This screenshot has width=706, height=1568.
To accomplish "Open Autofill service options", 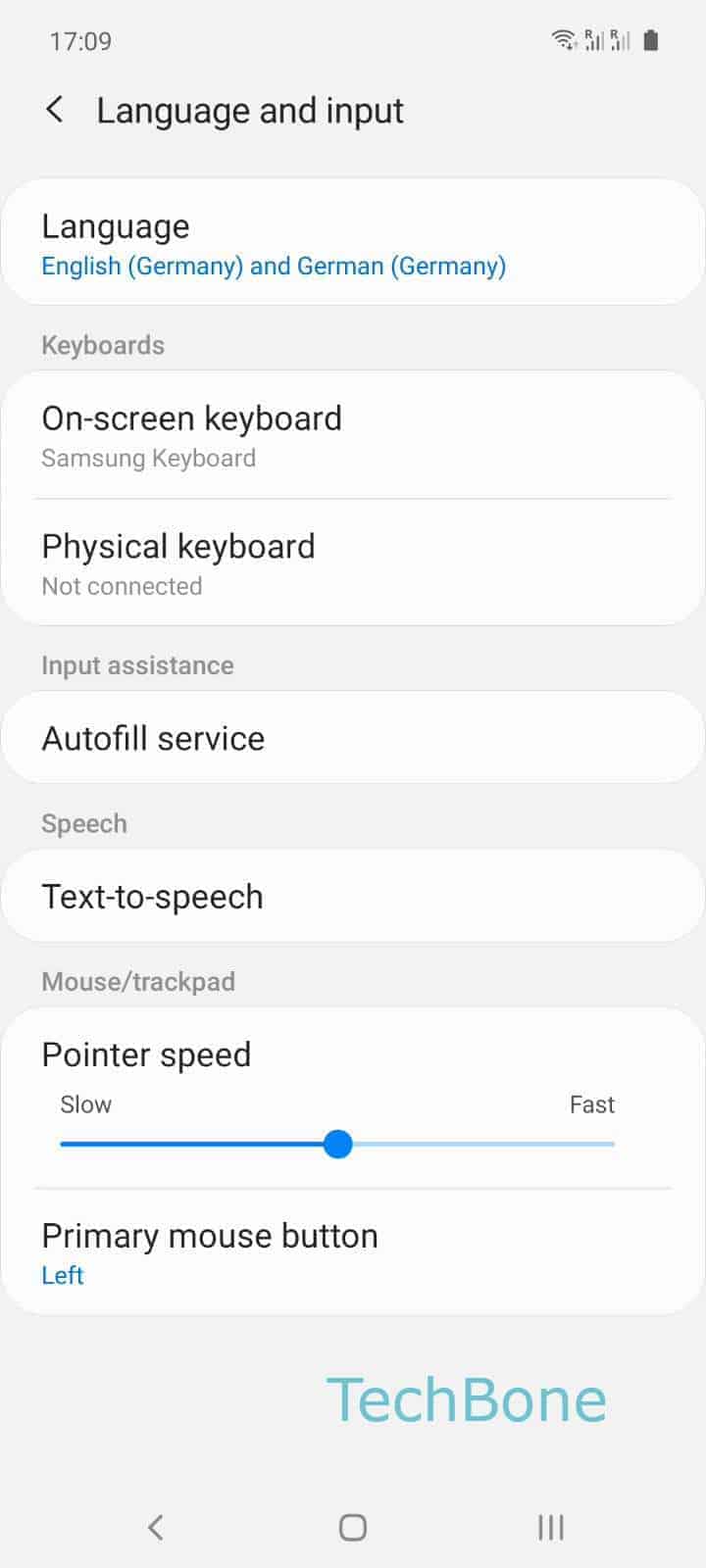I will point(353,737).
